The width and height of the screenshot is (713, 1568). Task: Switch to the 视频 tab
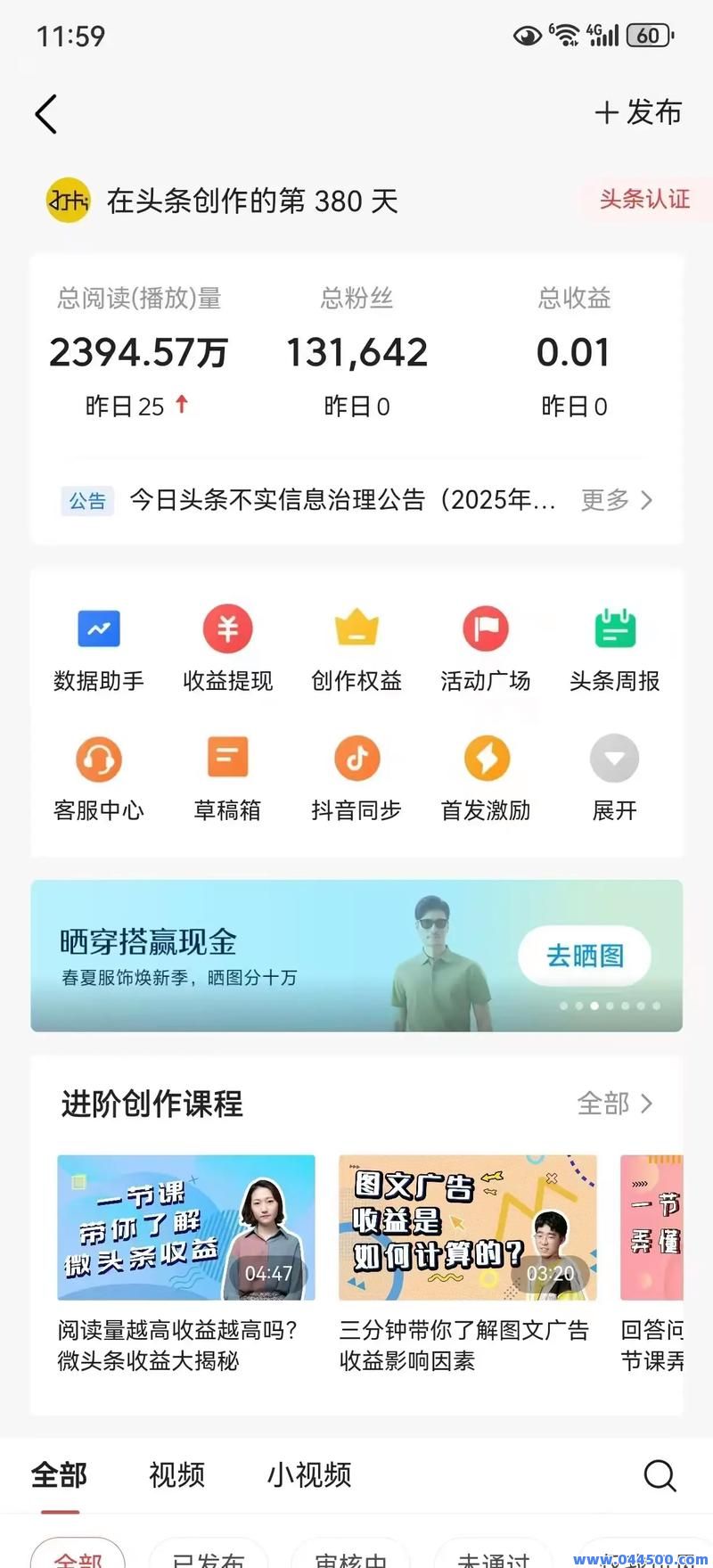(x=177, y=1475)
